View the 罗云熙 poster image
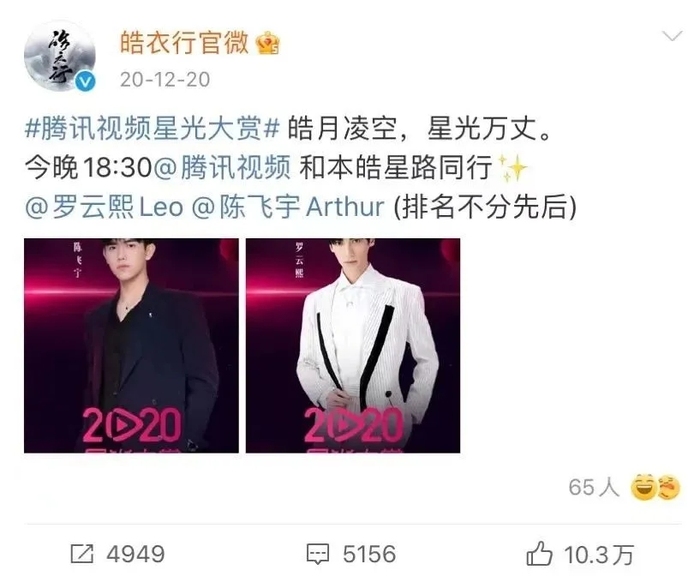This screenshot has width=700, height=576. [x=353, y=345]
